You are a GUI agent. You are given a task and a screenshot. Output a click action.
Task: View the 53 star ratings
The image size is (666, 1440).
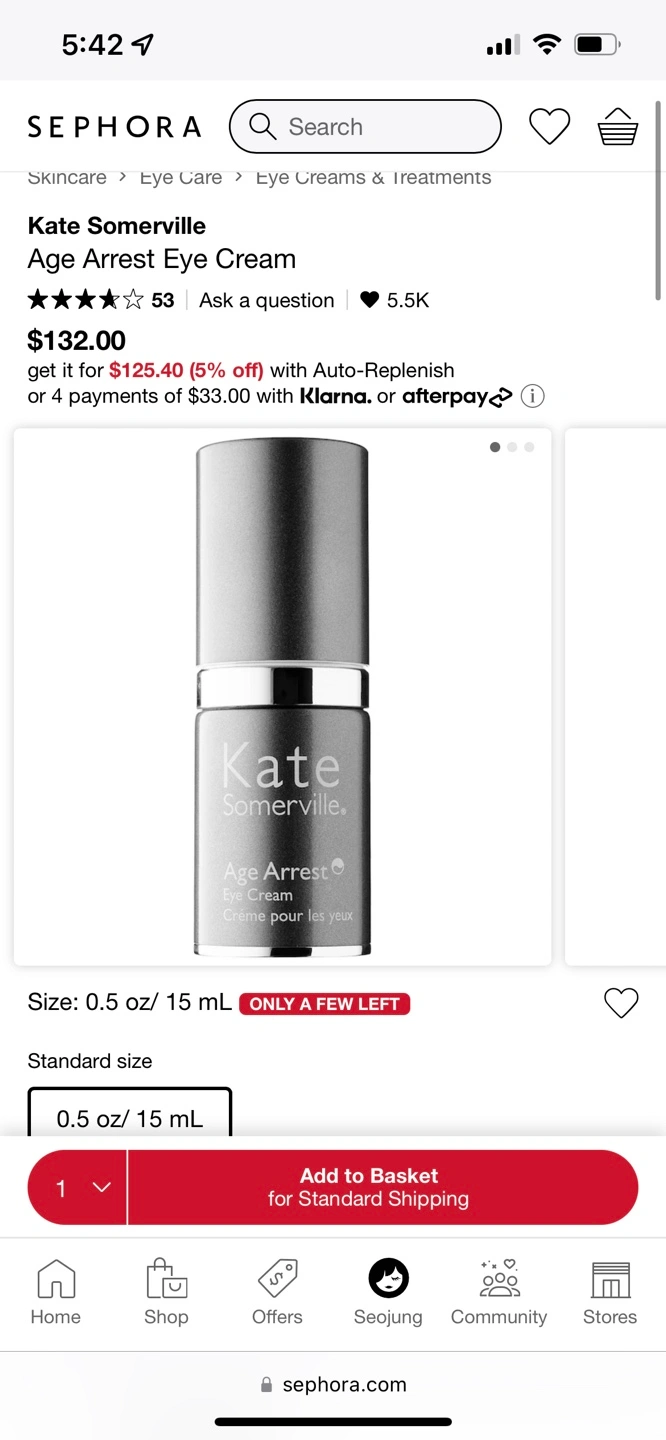[101, 300]
